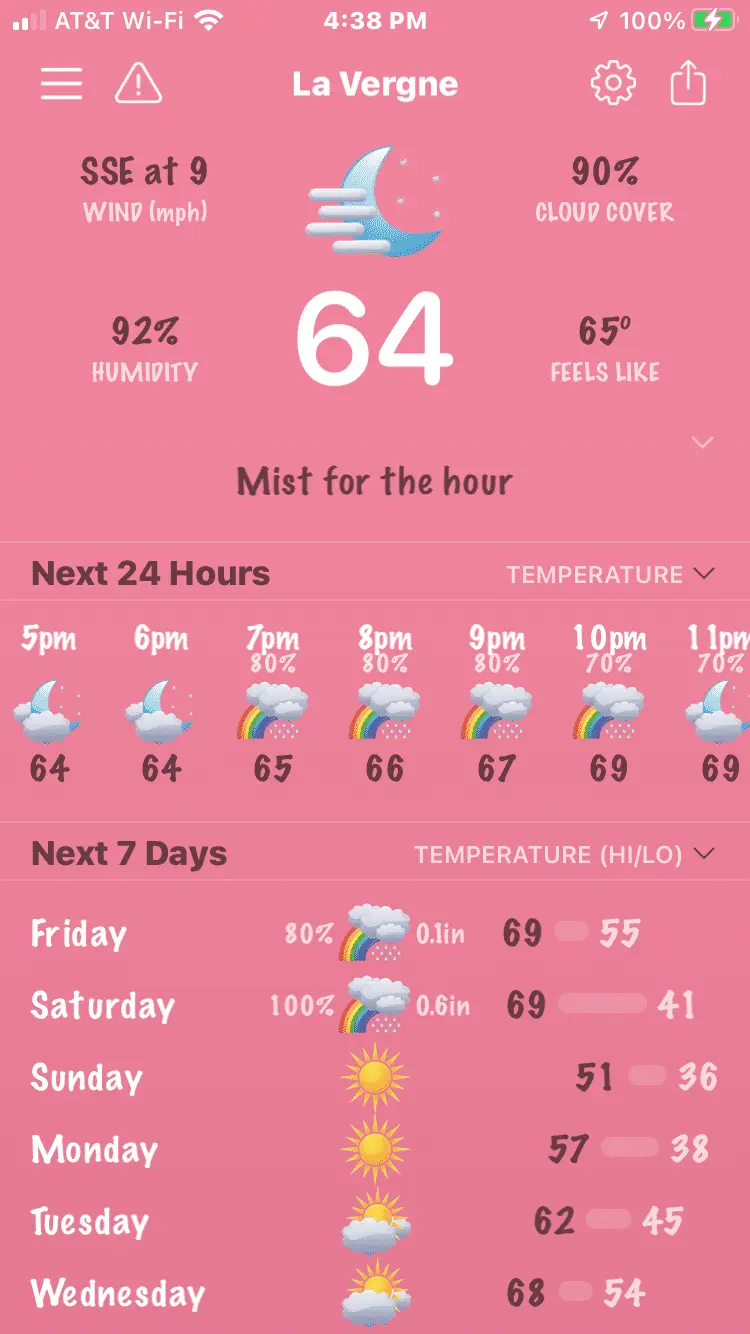
Task: Open the hamburger menu
Action: tap(61, 84)
